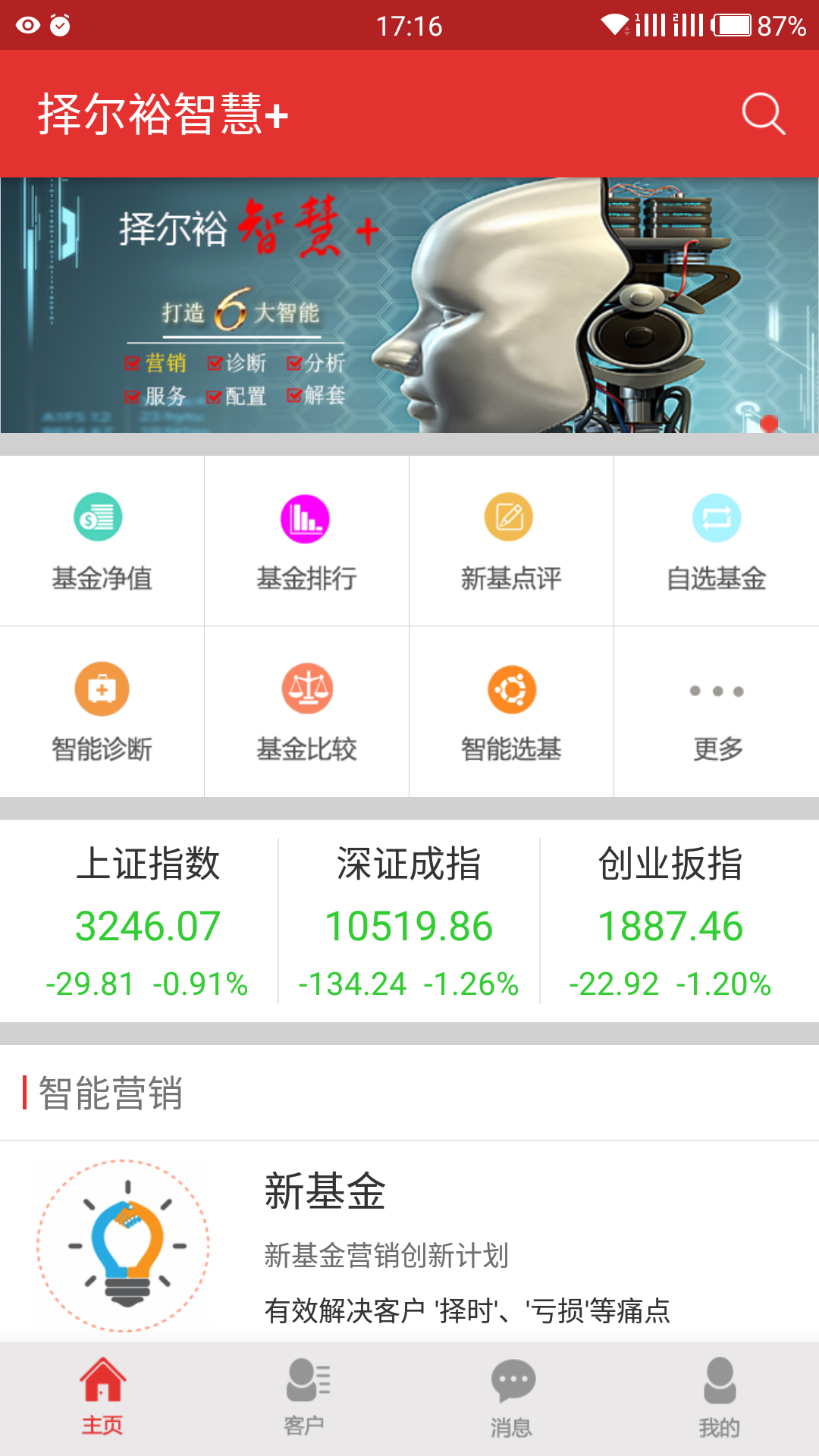The image size is (819, 1456).
Task: Open 自选基金 watchlist funds
Action: click(716, 541)
